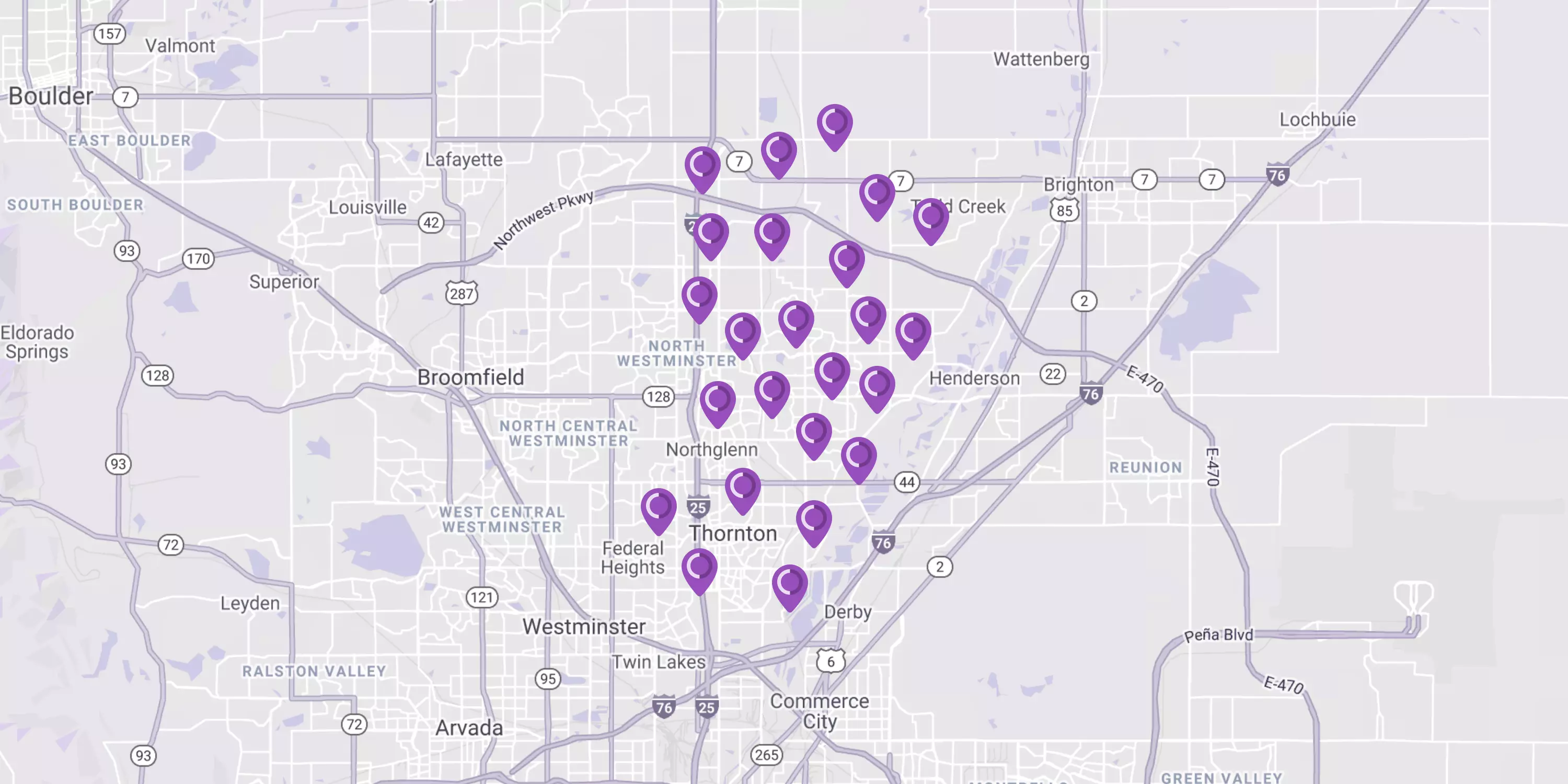Select the southernmost pin near Derby
The height and width of the screenshot is (784, 1568).
click(x=789, y=584)
